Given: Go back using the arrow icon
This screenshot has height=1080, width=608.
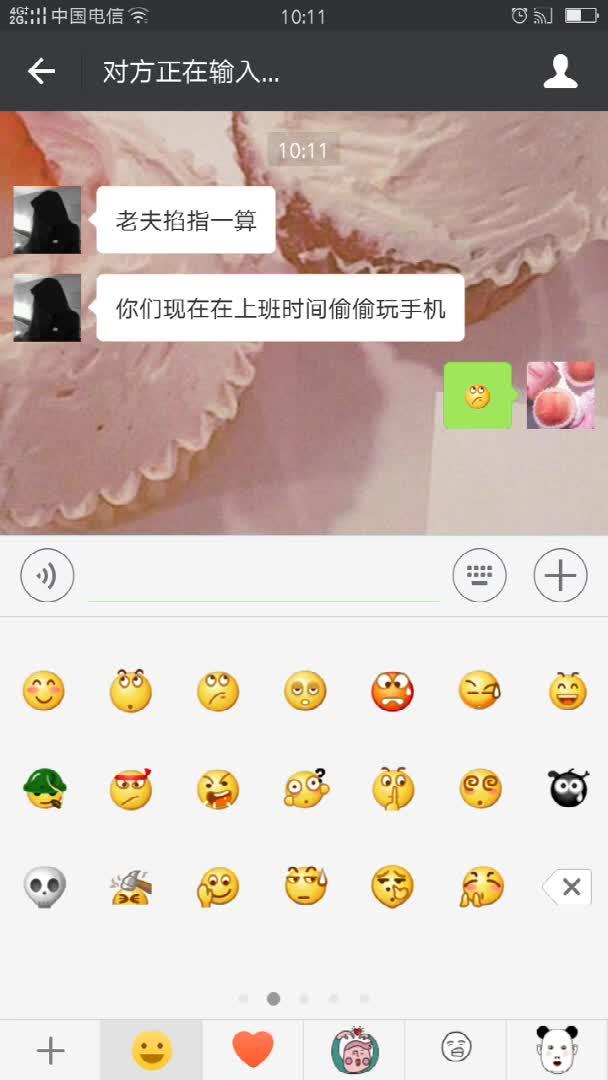Looking at the screenshot, I should (41, 71).
